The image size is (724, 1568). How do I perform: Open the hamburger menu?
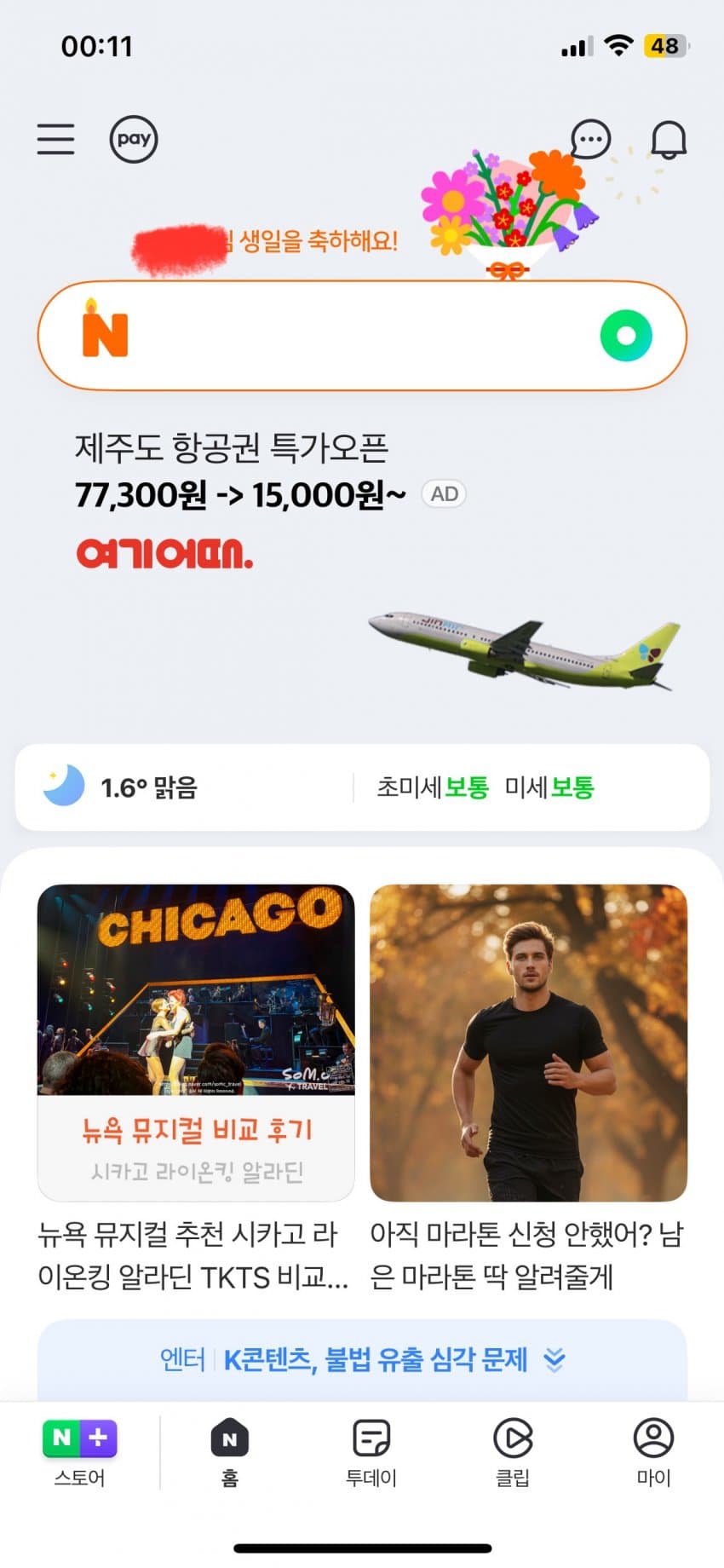[x=56, y=139]
